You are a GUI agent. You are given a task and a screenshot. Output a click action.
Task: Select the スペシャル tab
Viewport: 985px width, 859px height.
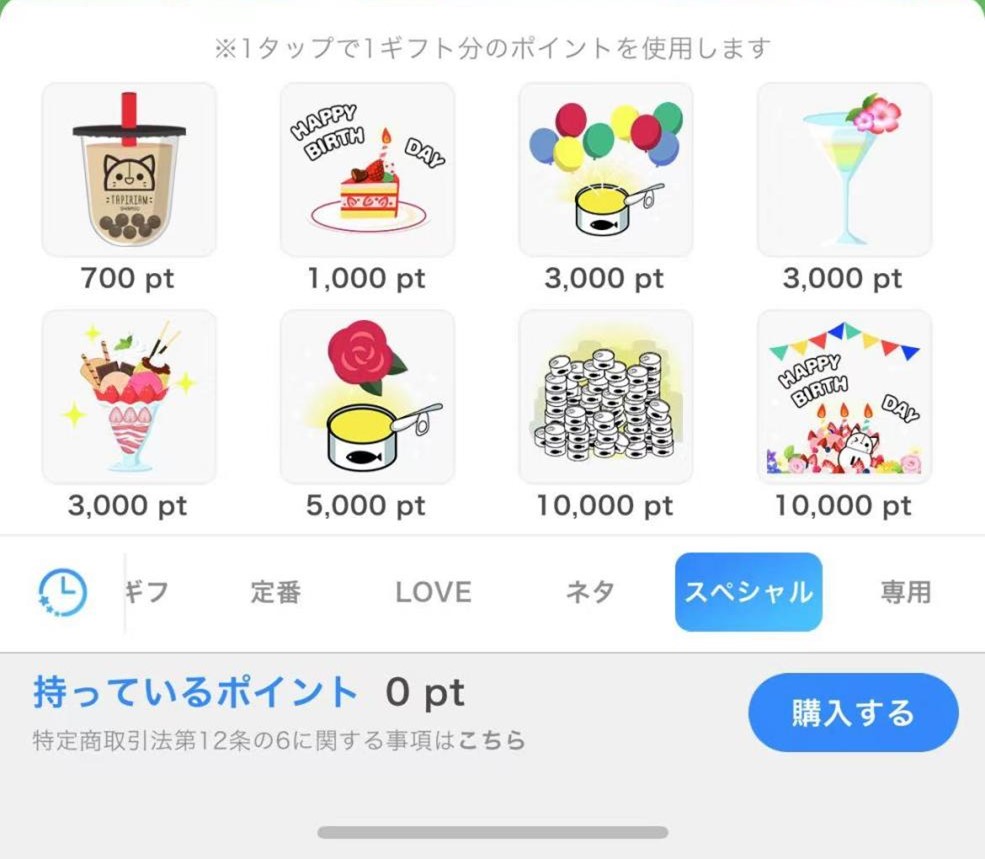pyautogui.click(x=748, y=593)
